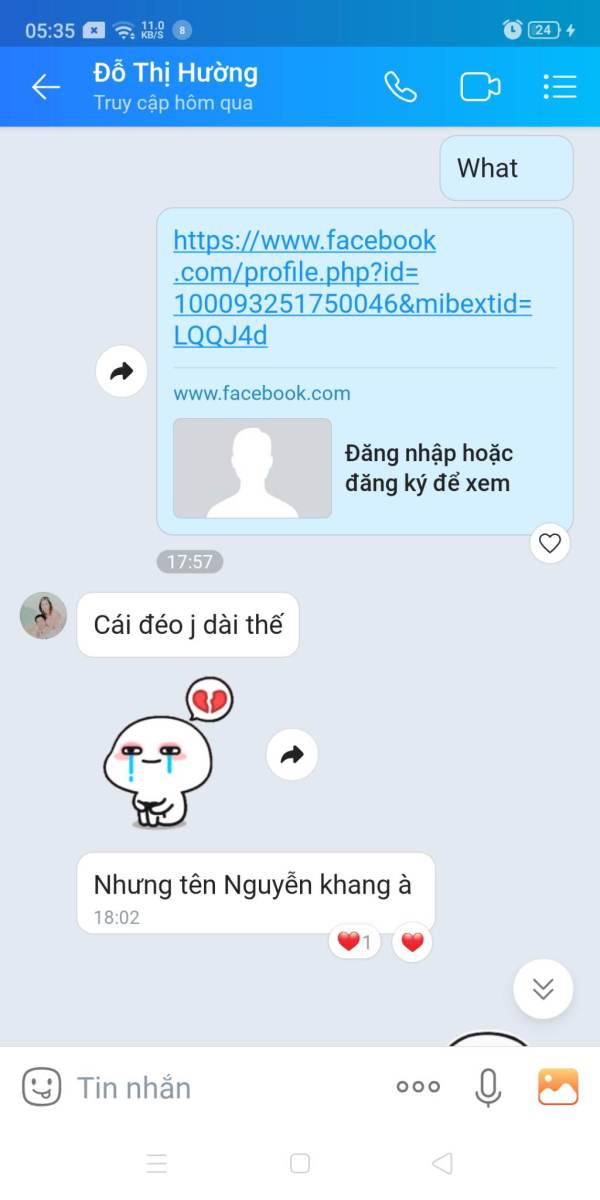Open the sticker and emoji picker
The width and height of the screenshot is (600, 1200).
41,1087
